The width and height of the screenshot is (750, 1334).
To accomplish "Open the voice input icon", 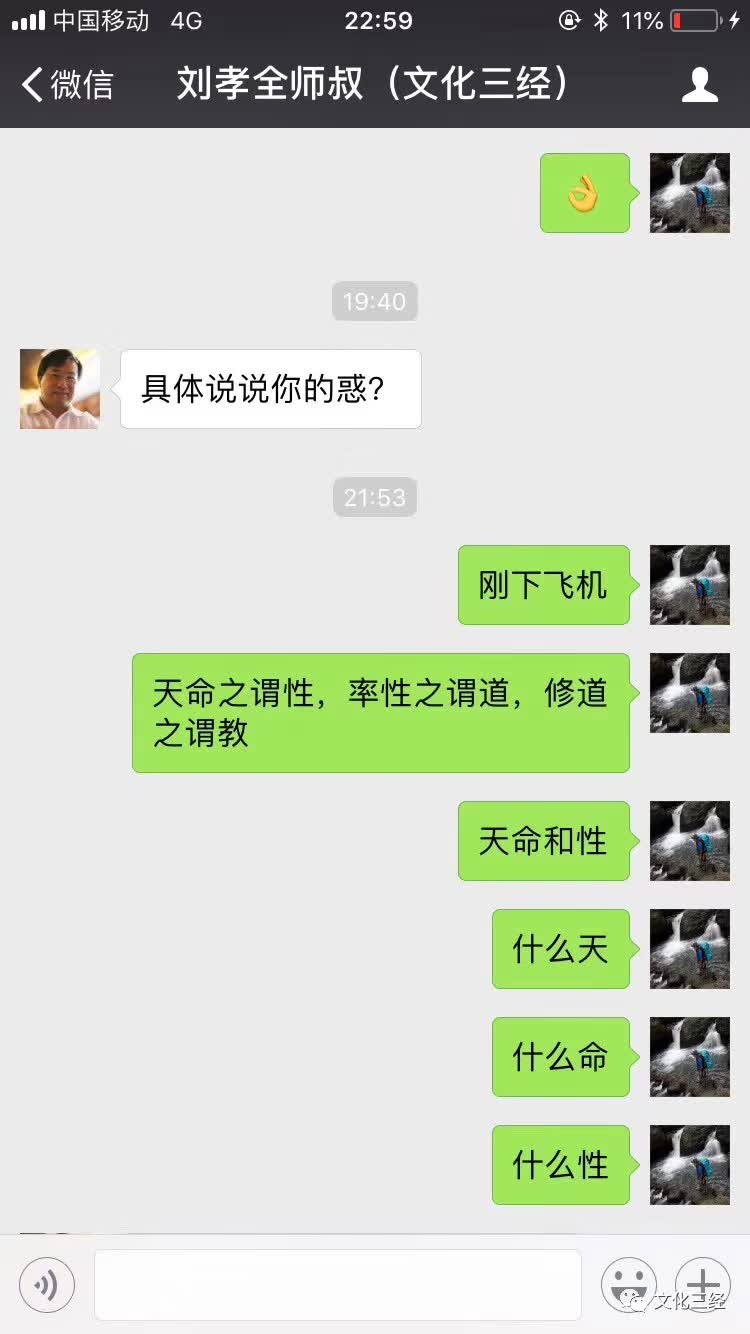I will (45, 1285).
